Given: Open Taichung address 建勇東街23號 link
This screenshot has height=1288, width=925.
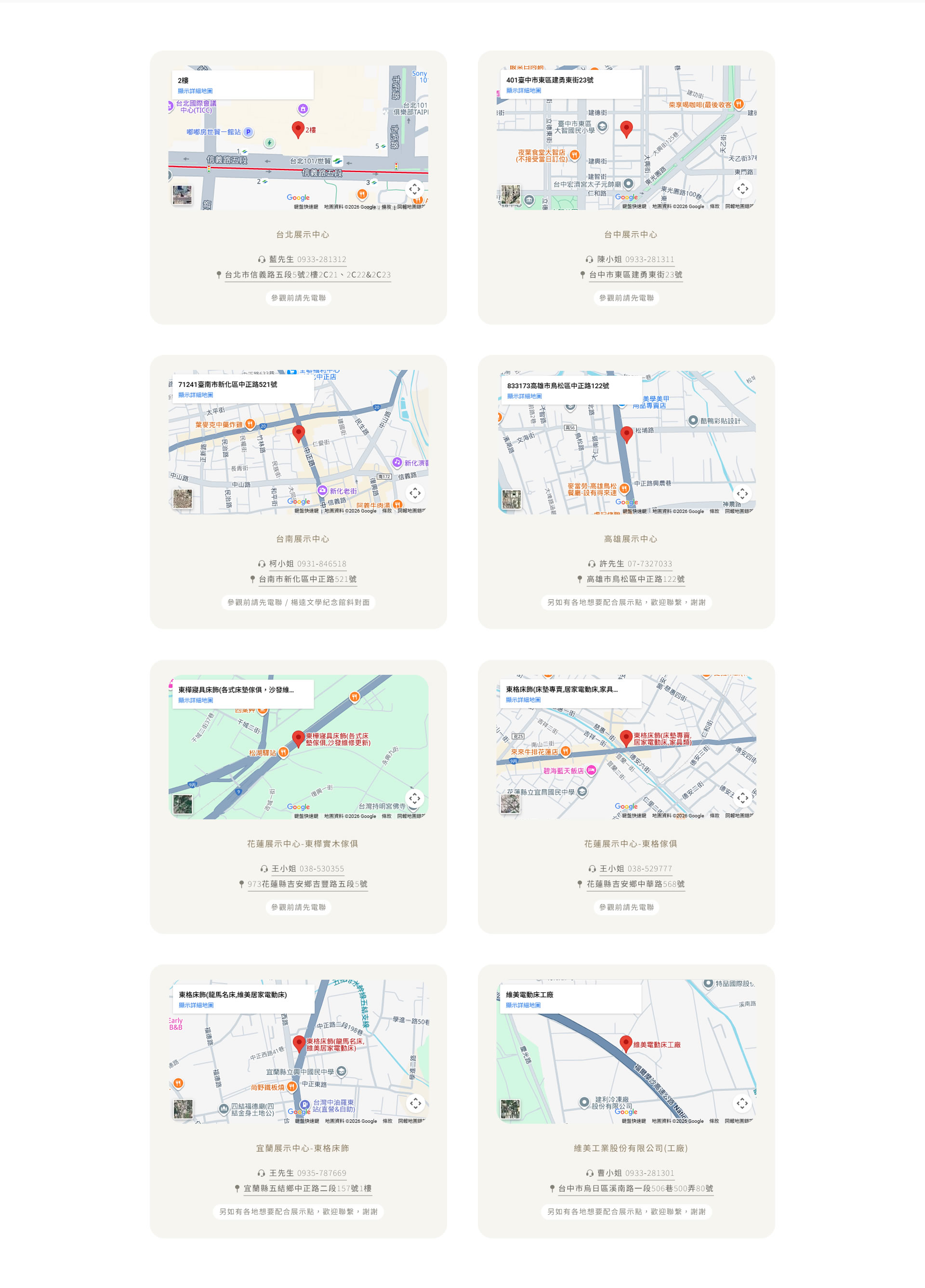Looking at the screenshot, I should click(x=635, y=275).
